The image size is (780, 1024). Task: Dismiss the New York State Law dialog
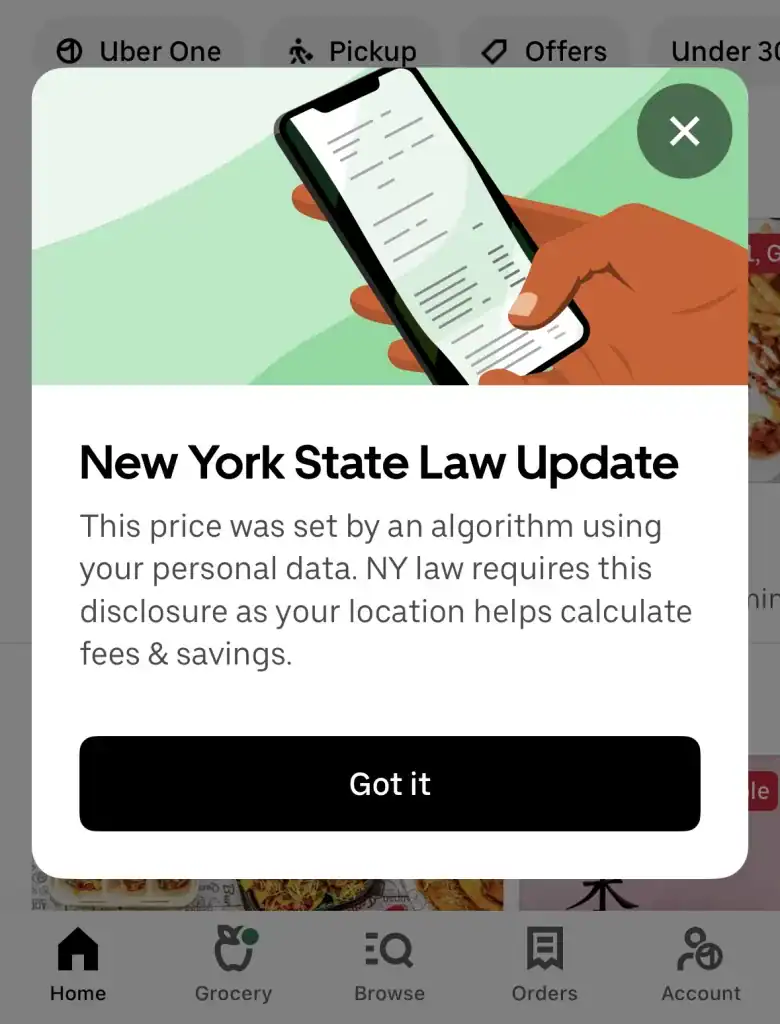pyautogui.click(x=684, y=131)
